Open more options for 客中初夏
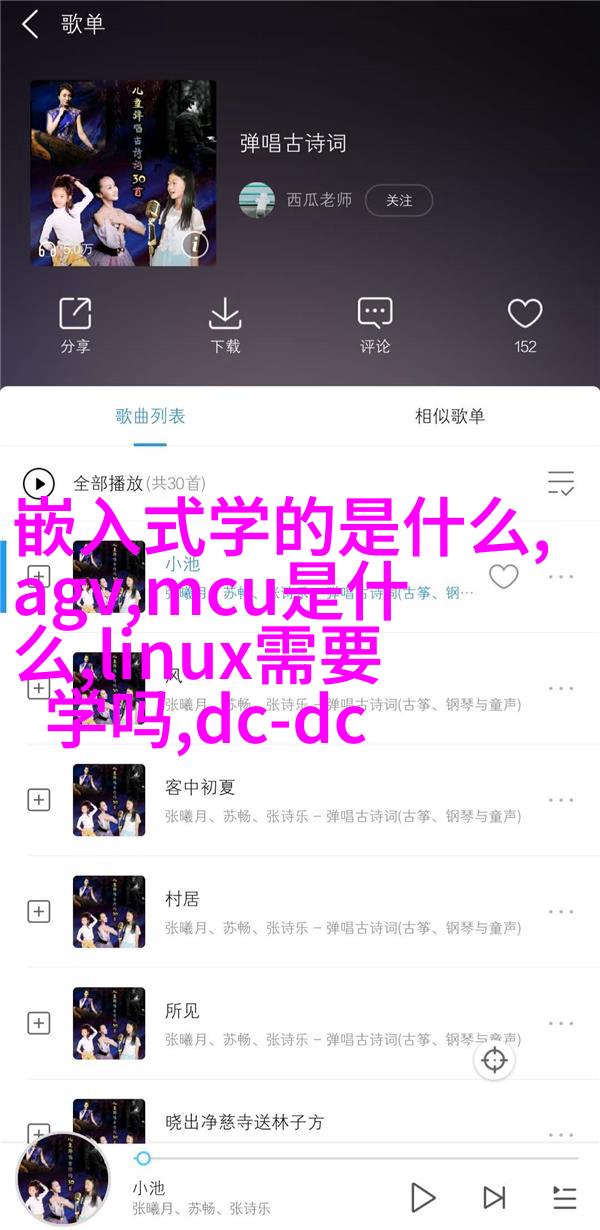 561,799
